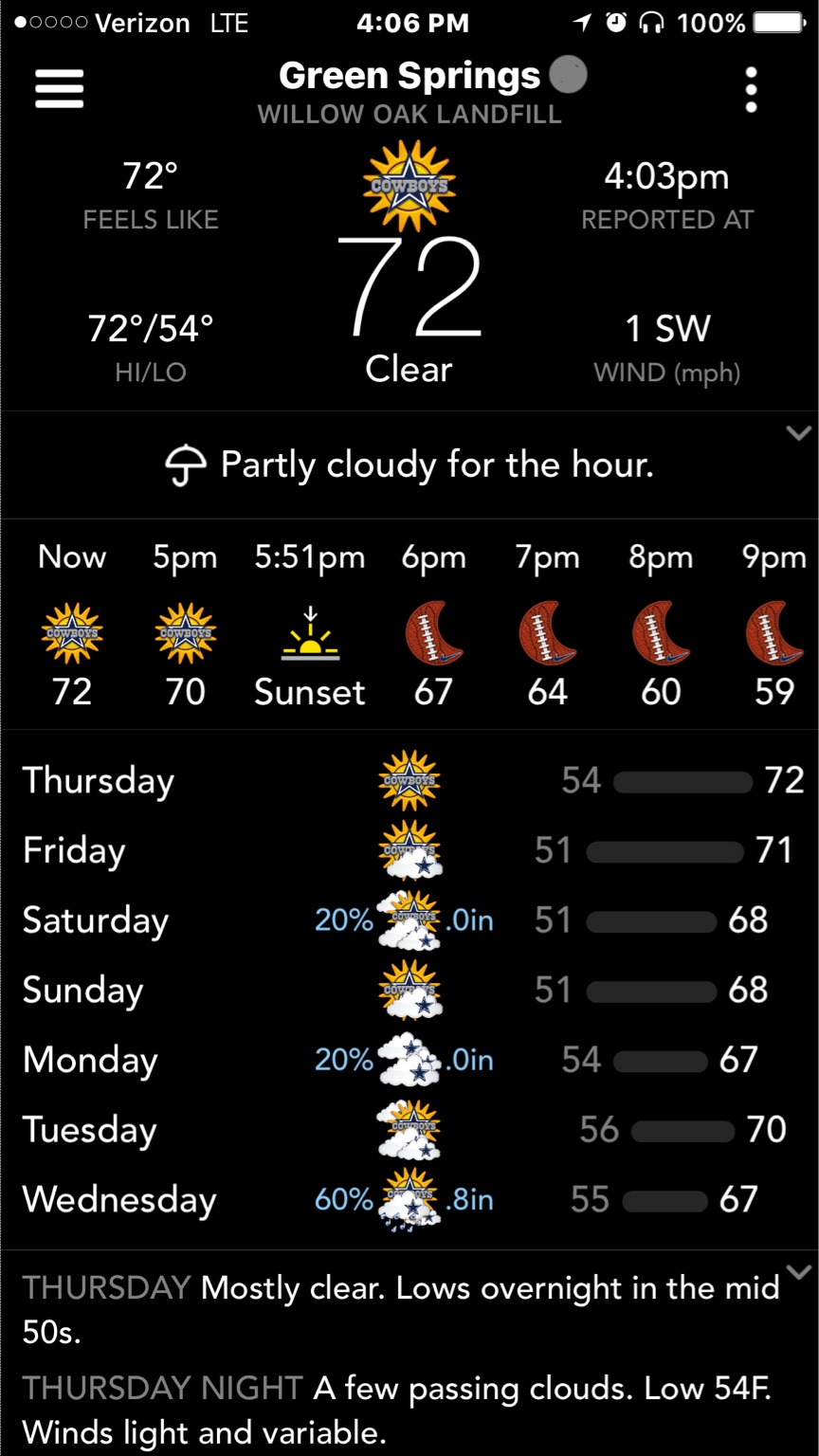
Task: Select Saturday's forecast row
Action: (409, 920)
